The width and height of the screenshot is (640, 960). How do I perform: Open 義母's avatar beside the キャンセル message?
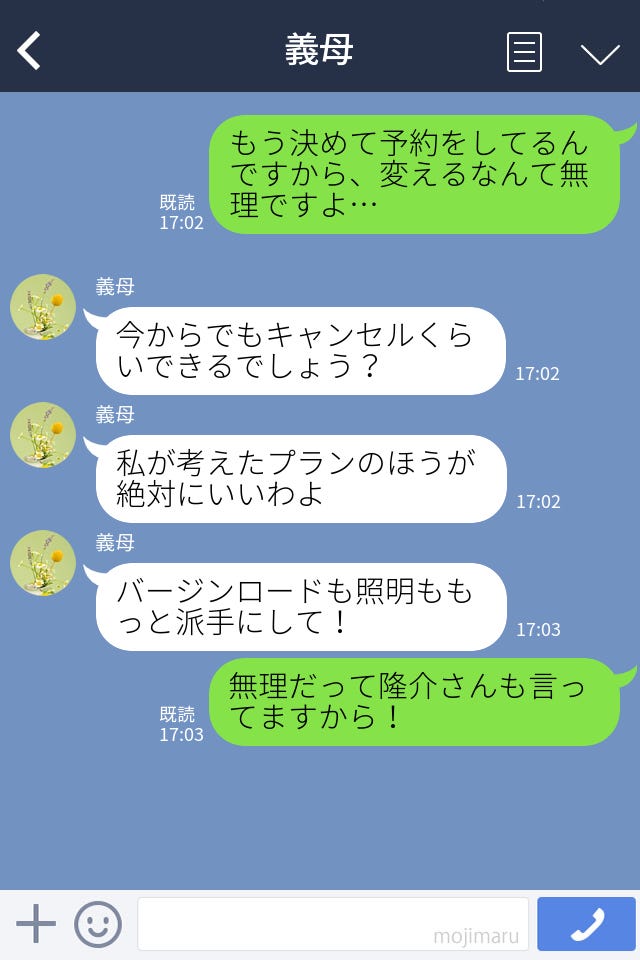43,307
